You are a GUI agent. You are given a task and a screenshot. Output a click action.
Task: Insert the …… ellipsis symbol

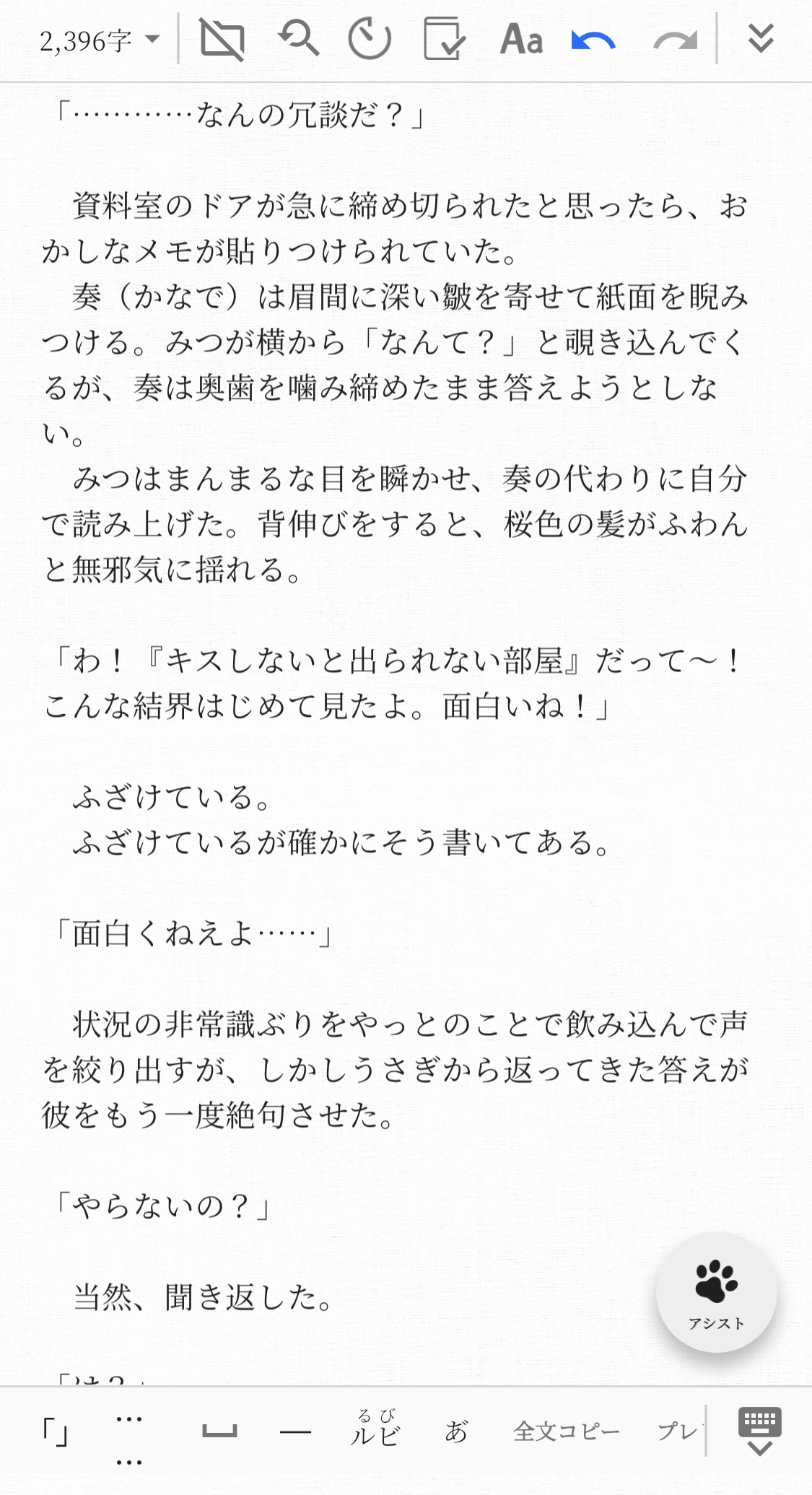click(129, 1439)
